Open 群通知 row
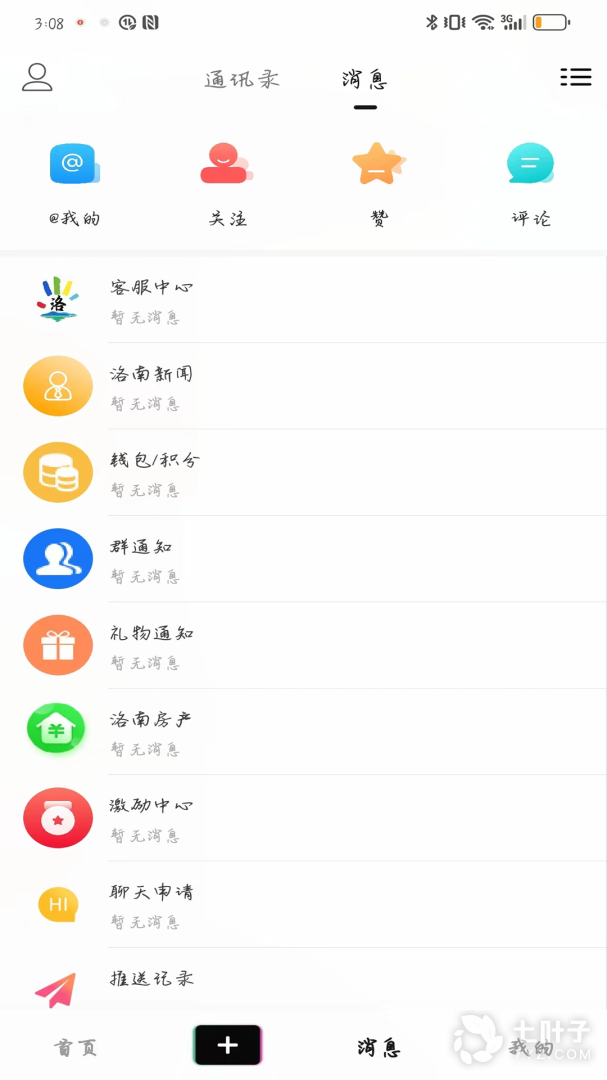 click(x=303, y=559)
